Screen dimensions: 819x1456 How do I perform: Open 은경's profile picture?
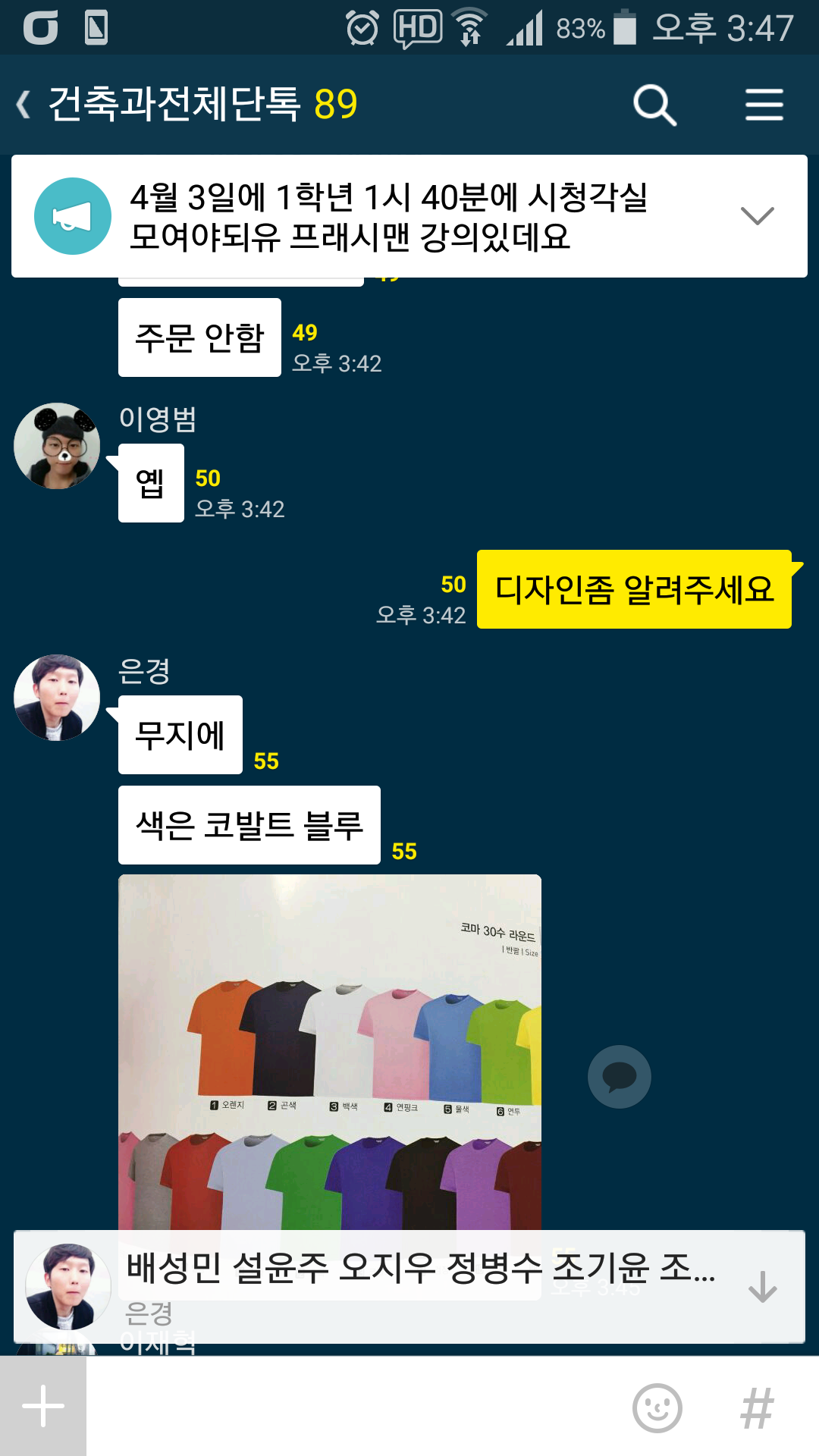click(x=57, y=698)
